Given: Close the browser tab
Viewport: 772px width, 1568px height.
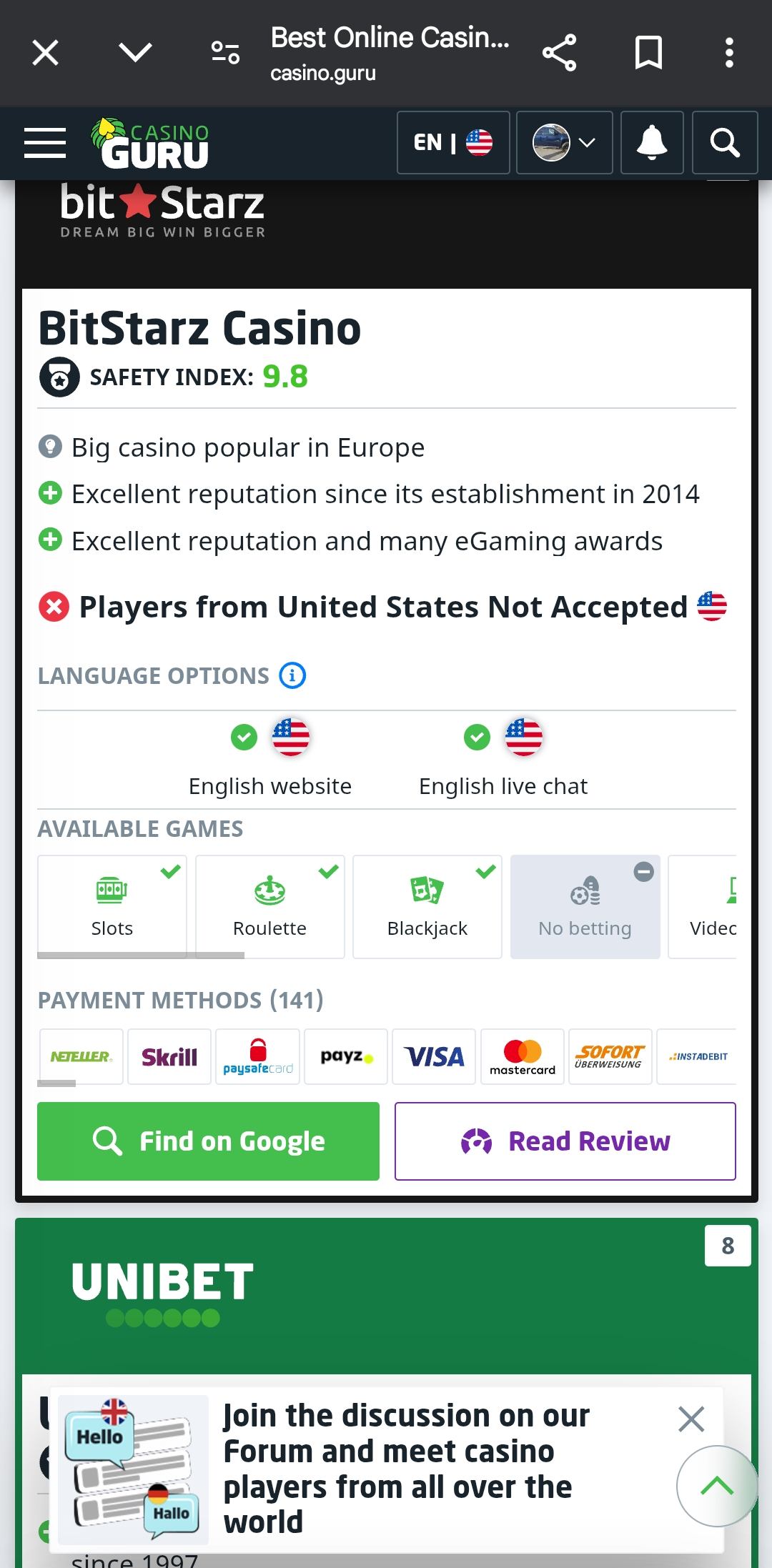Looking at the screenshot, I should pos(46,53).
